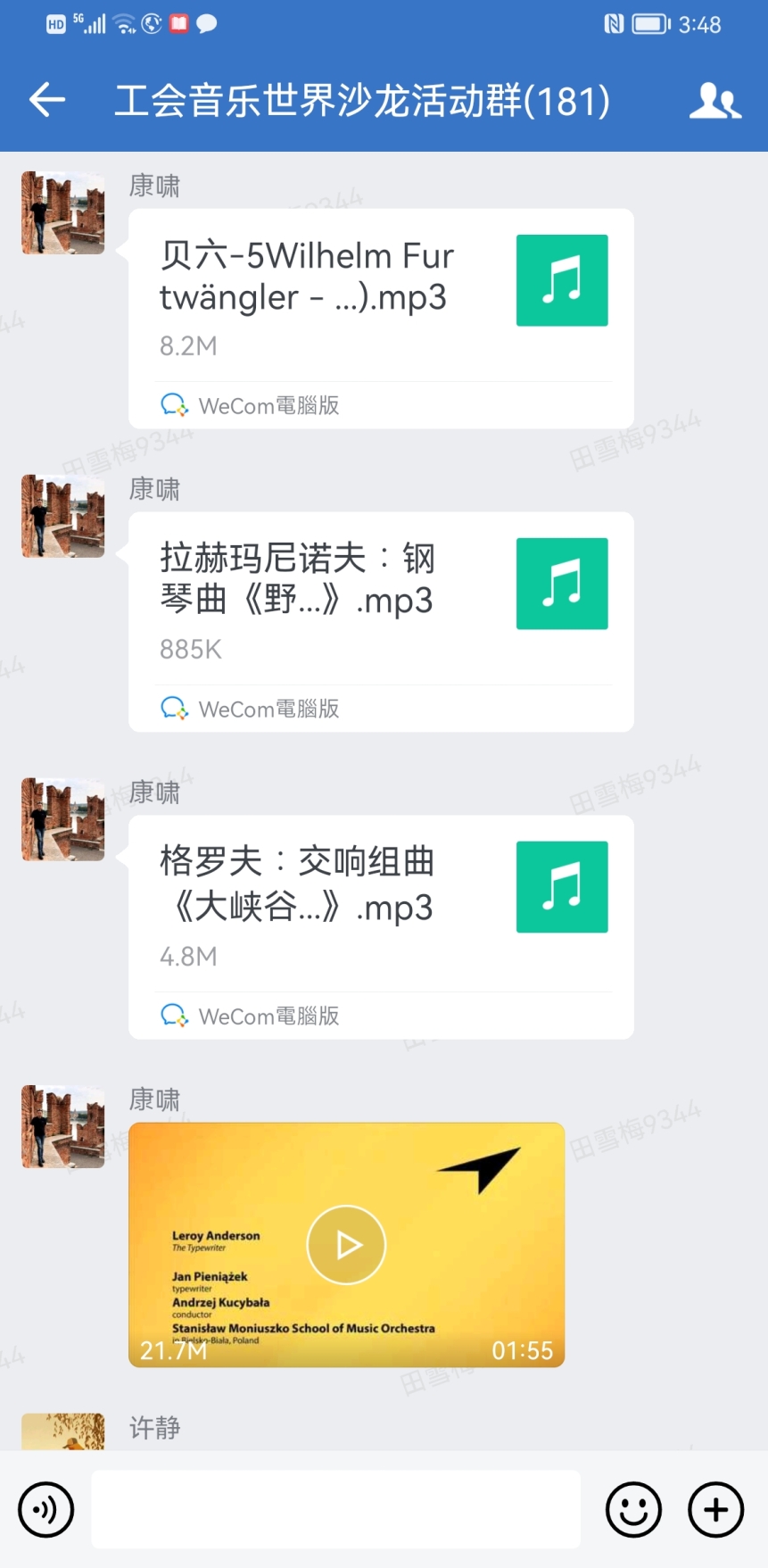The height and width of the screenshot is (1568, 768).
Task: Go back from the group chat
Action: [47, 100]
